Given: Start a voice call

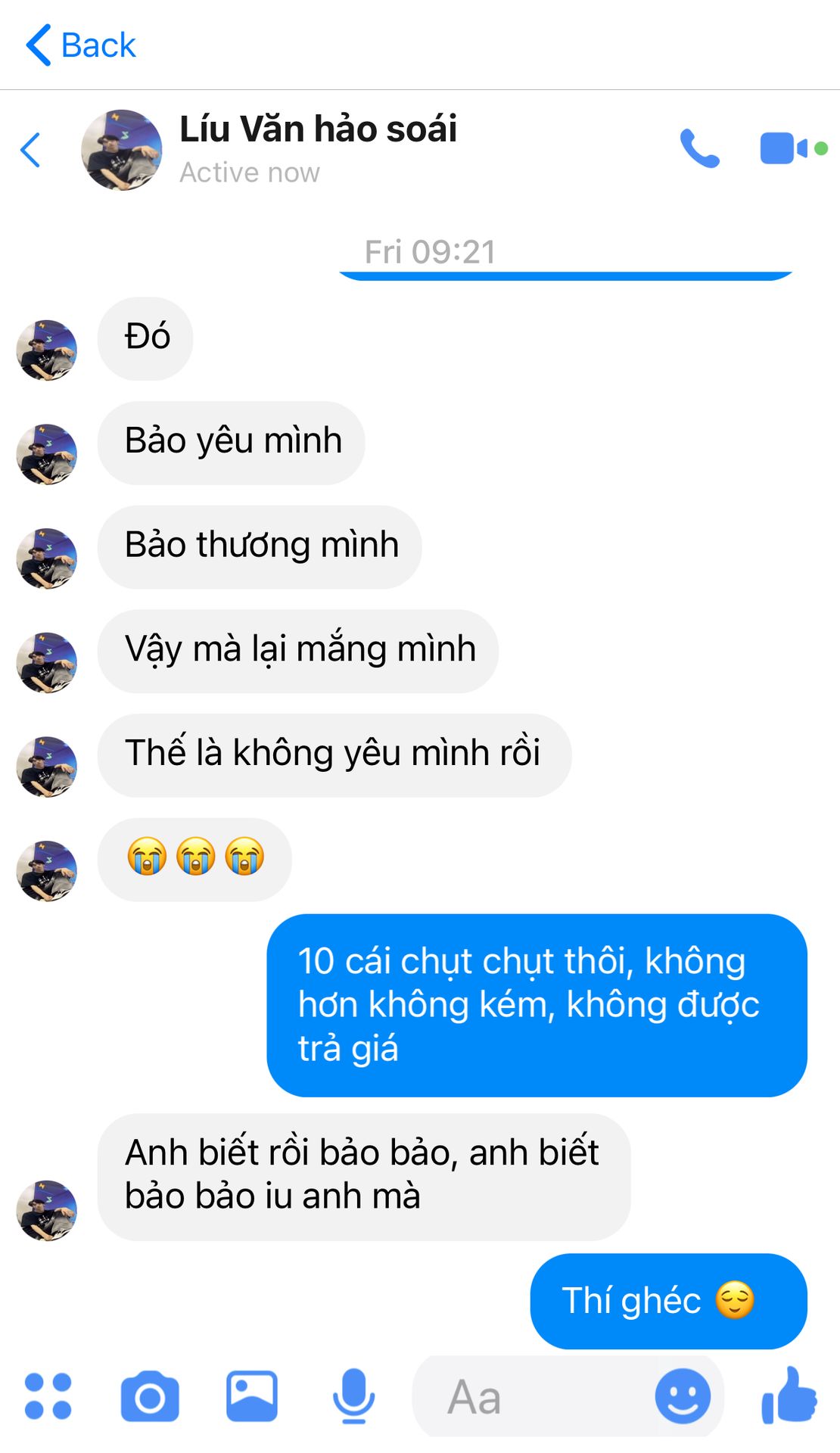Looking at the screenshot, I should click(699, 148).
